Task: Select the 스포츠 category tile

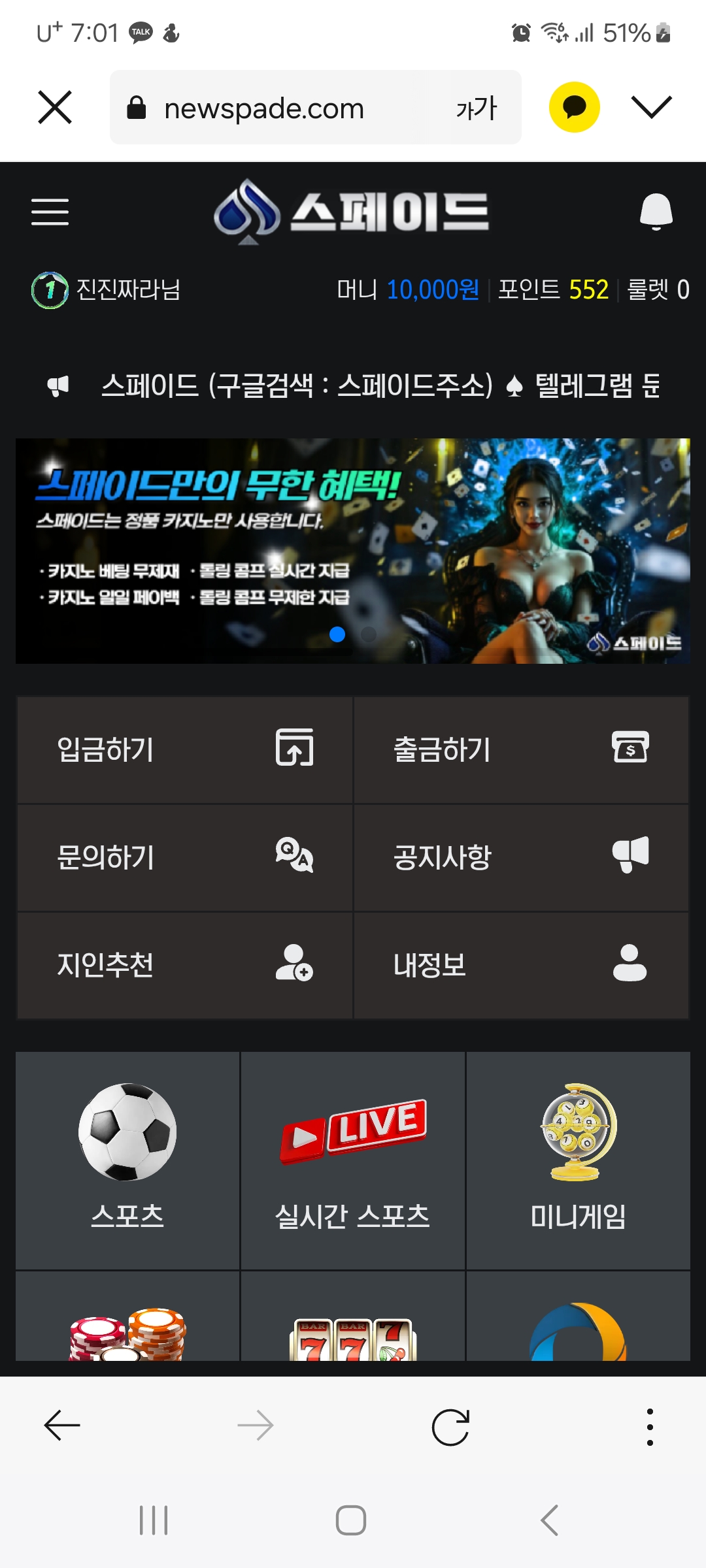Action: (127, 1160)
